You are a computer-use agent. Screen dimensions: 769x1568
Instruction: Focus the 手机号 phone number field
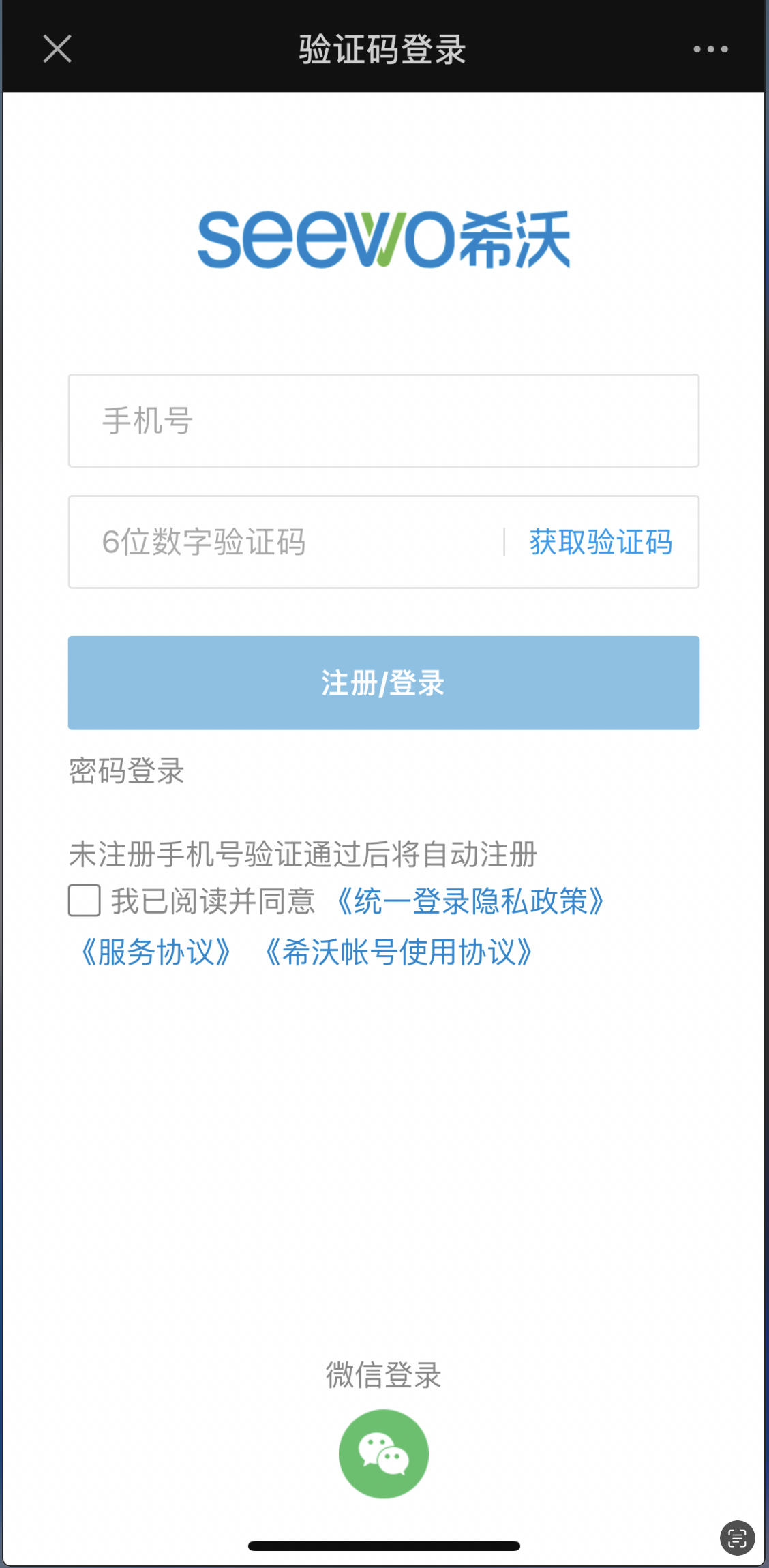coord(384,421)
